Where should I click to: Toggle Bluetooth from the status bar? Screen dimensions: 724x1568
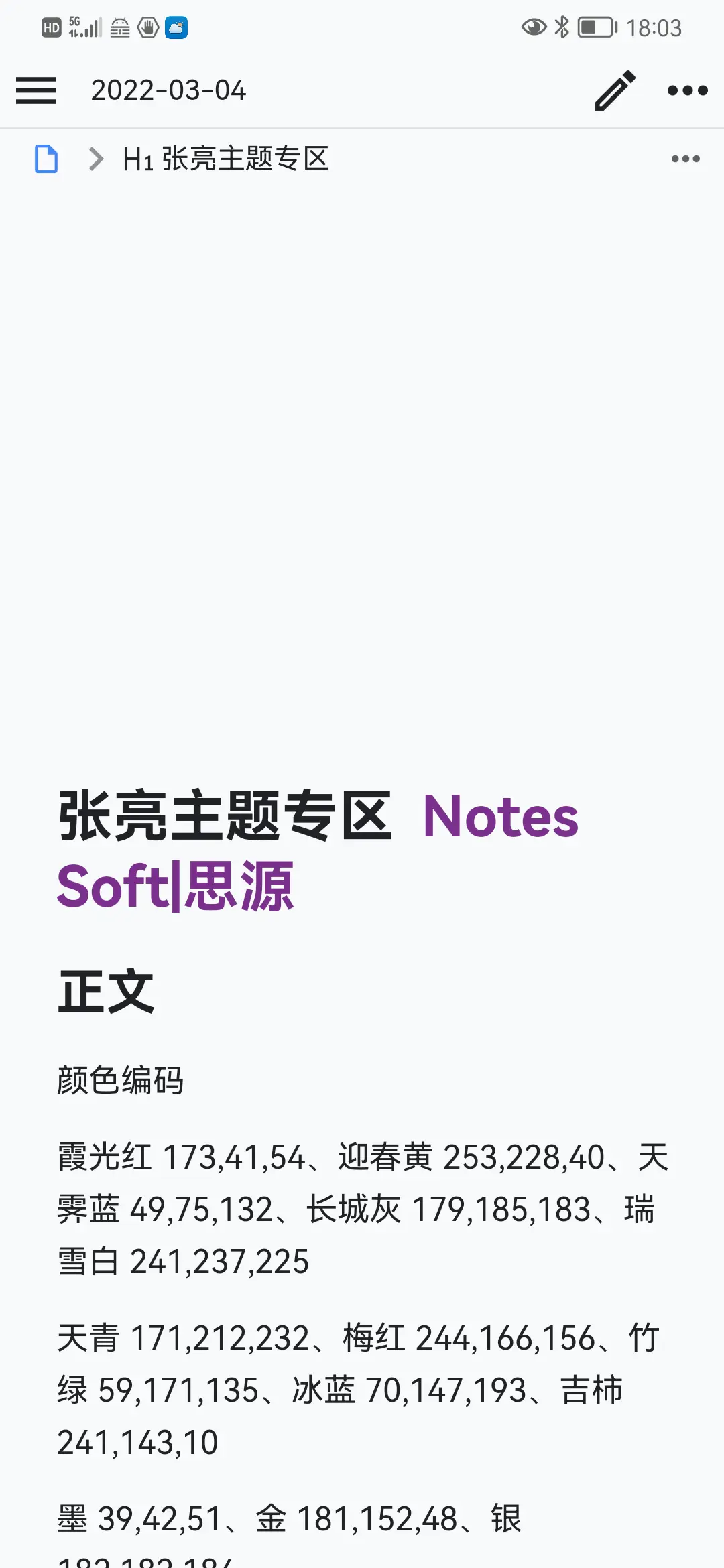point(562,27)
